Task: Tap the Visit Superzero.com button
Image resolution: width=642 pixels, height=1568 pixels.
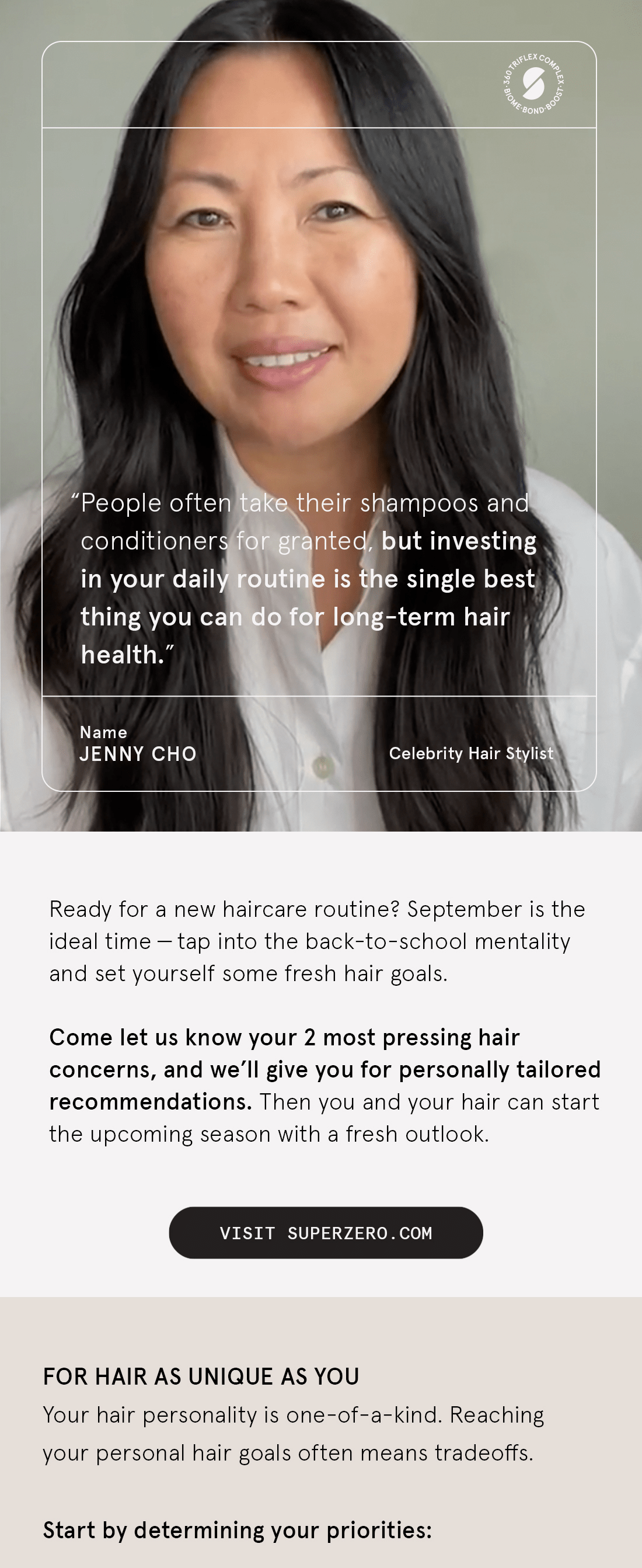Action: [326, 1233]
